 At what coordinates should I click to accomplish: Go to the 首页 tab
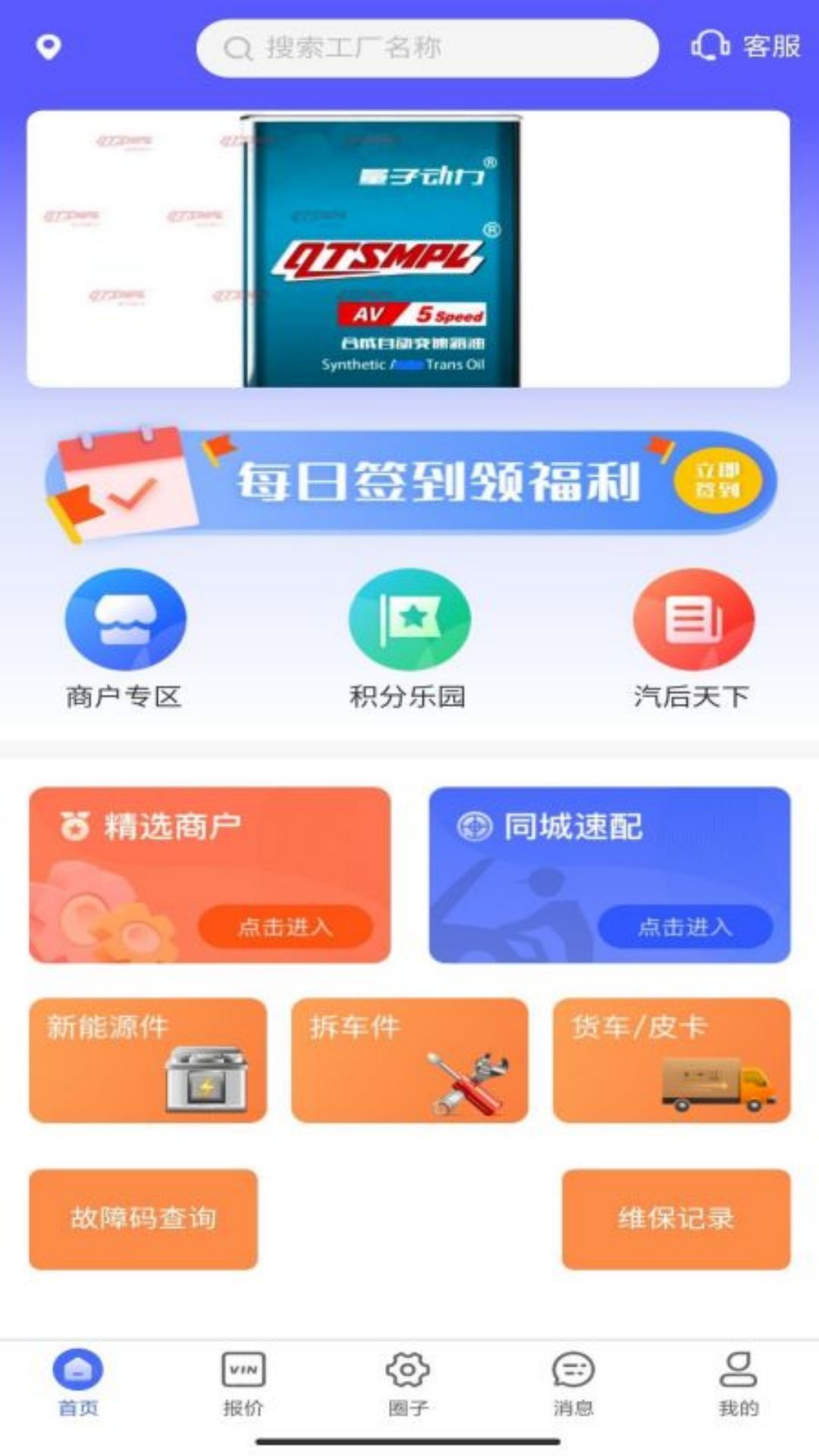pyautogui.click(x=78, y=1383)
